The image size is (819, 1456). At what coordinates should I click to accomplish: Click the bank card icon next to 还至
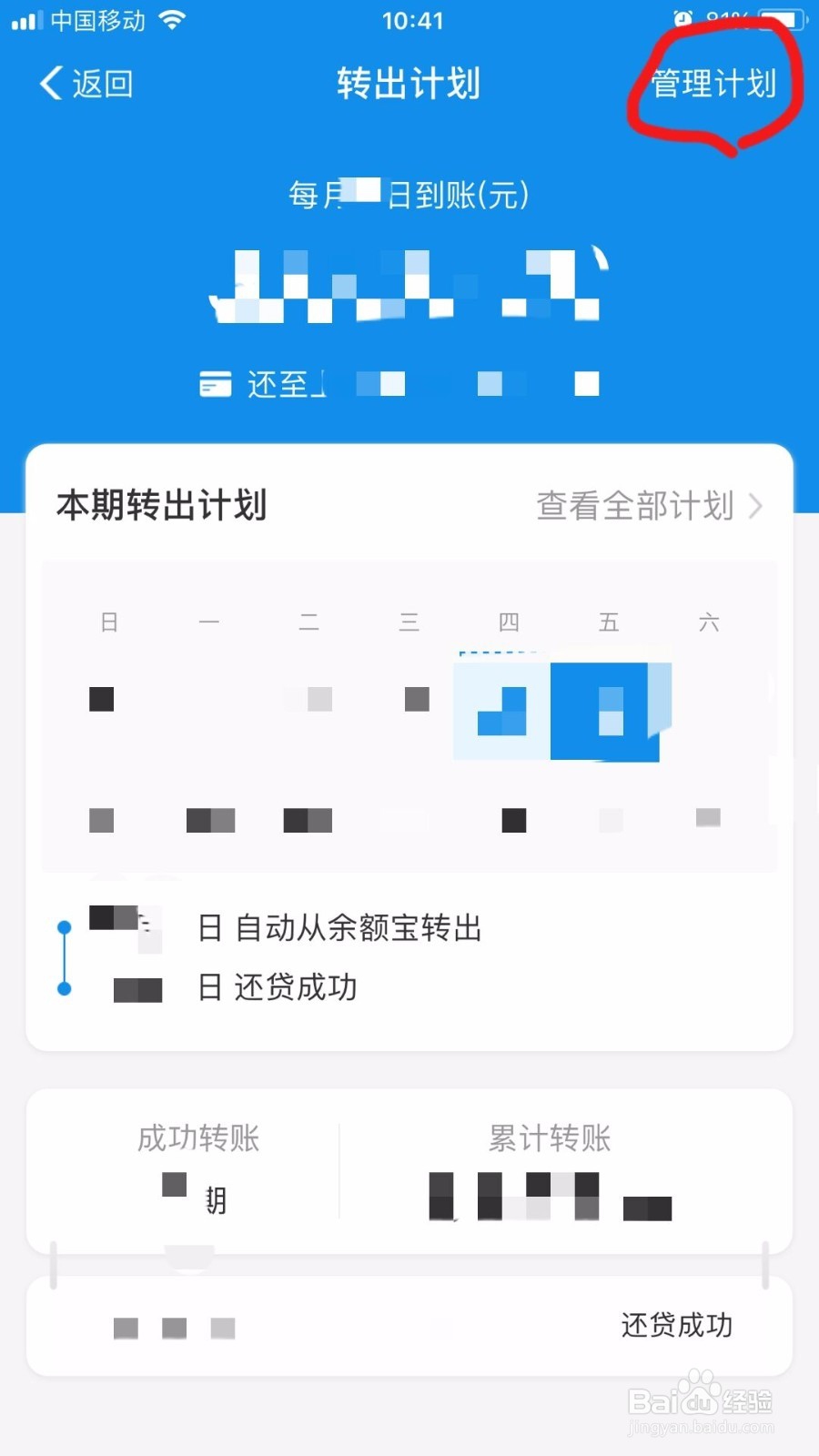216,384
